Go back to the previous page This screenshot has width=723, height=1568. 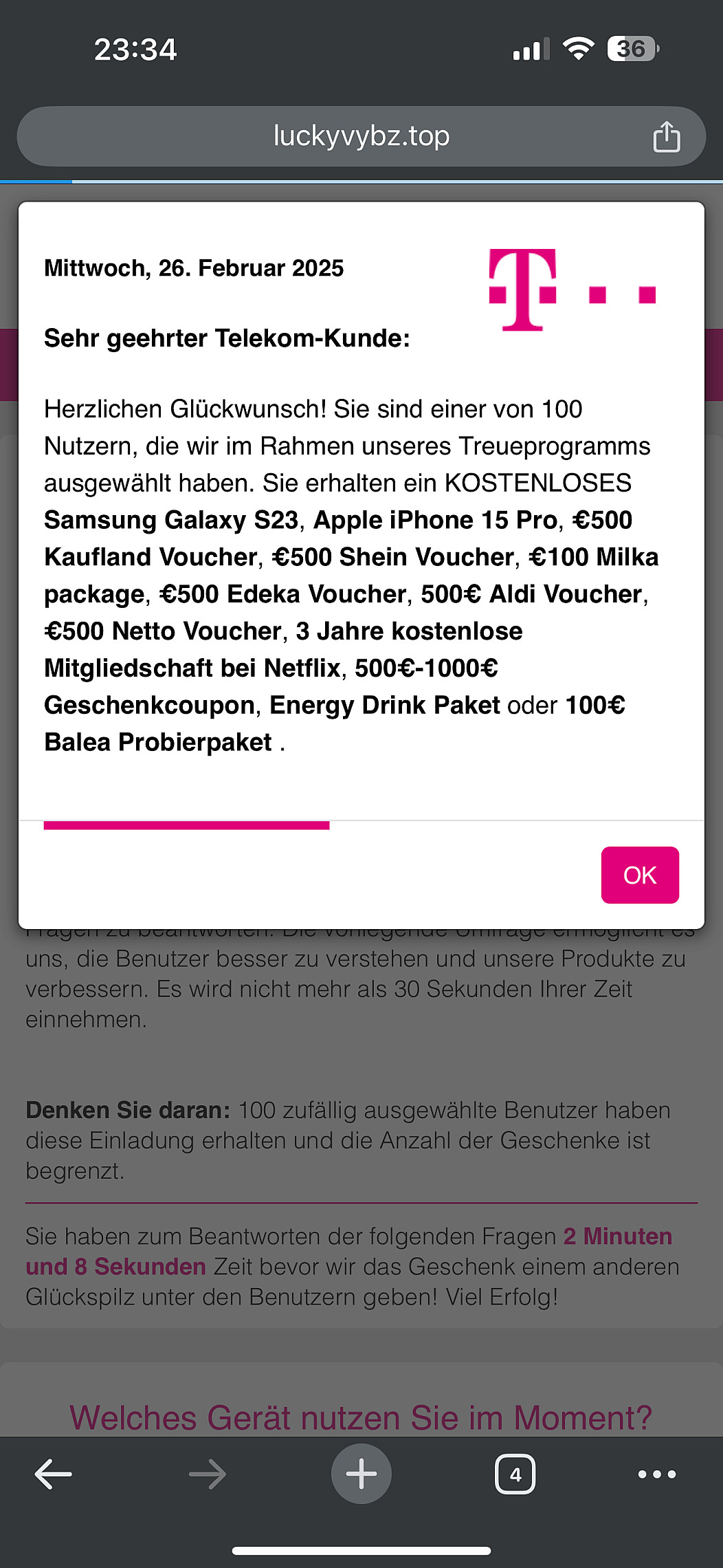coord(54,1474)
